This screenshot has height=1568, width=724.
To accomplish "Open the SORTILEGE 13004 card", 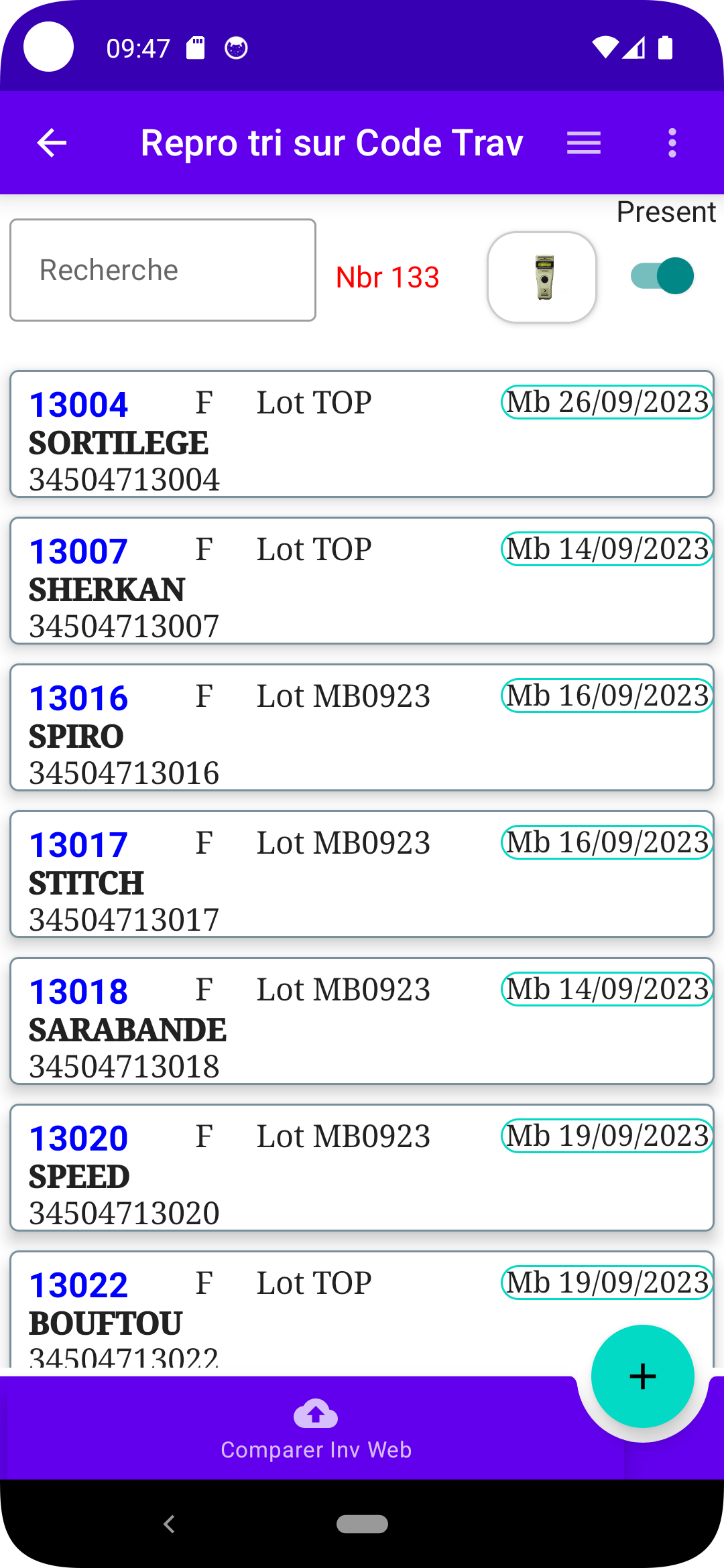I will coord(362,434).
